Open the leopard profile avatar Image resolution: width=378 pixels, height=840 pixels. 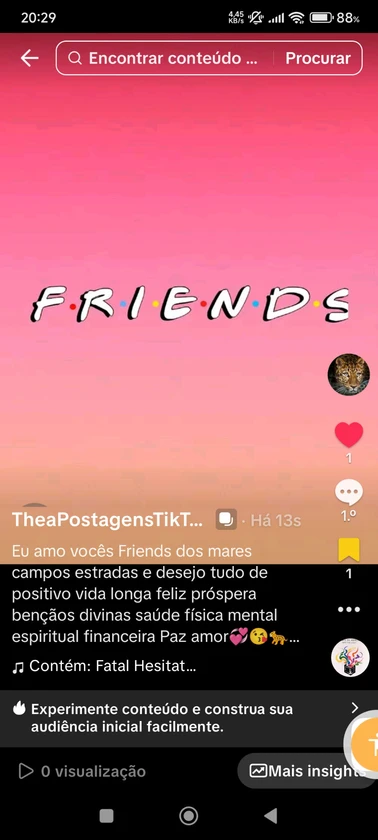[x=349, y=374]
